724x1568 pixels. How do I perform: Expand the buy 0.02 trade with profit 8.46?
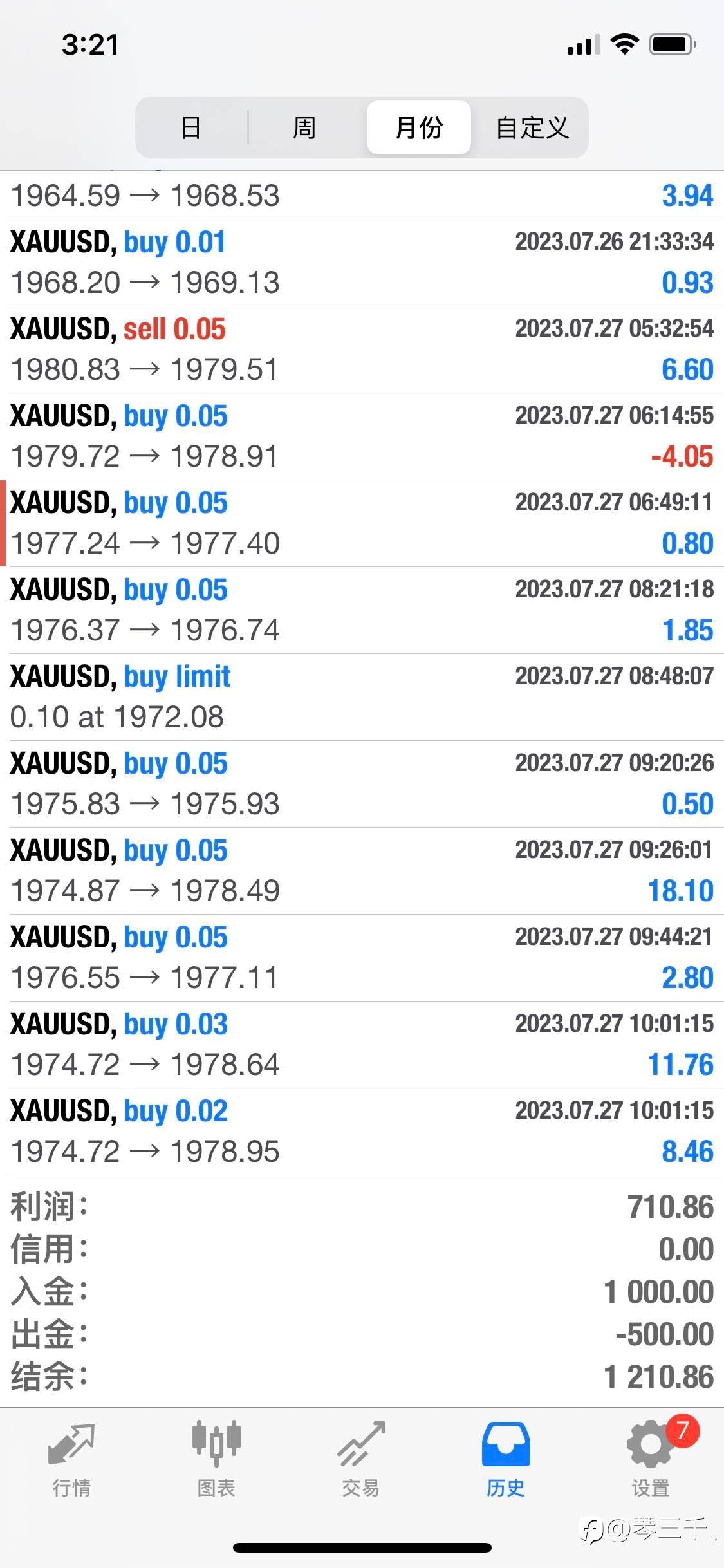point(362,1132)
